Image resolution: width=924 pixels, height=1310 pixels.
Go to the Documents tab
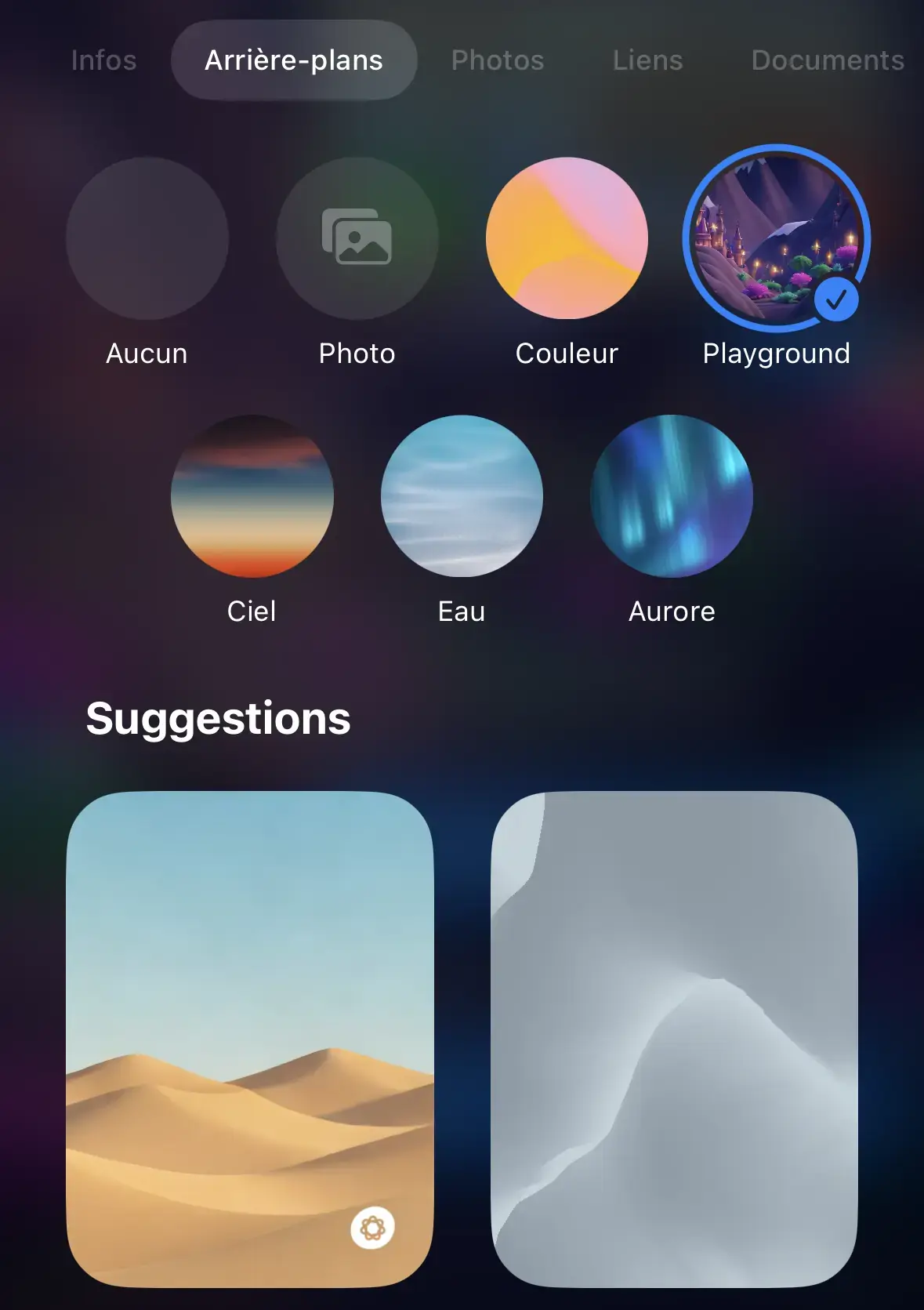click(x=827, y=60)
